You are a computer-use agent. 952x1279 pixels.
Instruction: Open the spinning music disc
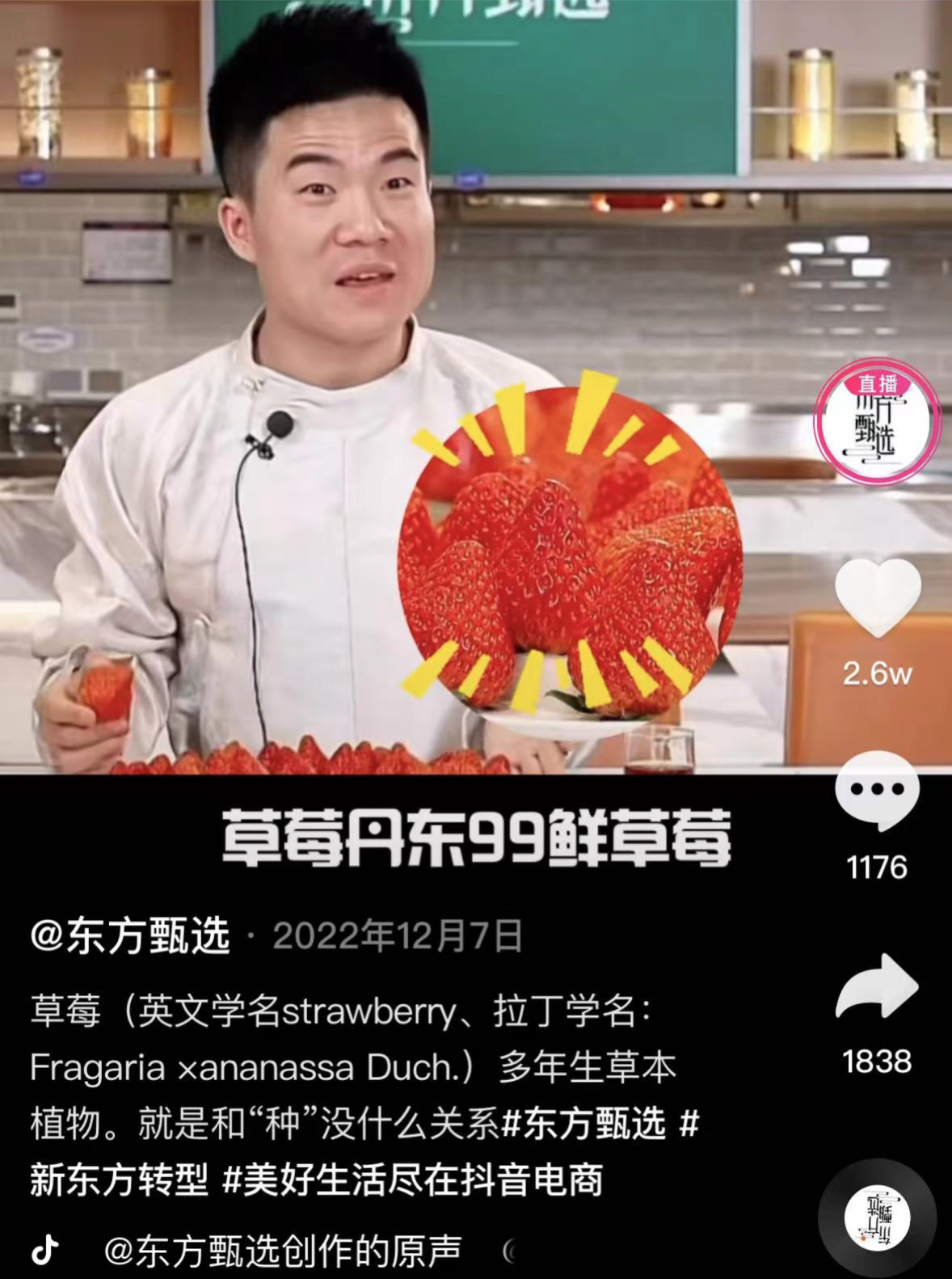(878, 1217)
